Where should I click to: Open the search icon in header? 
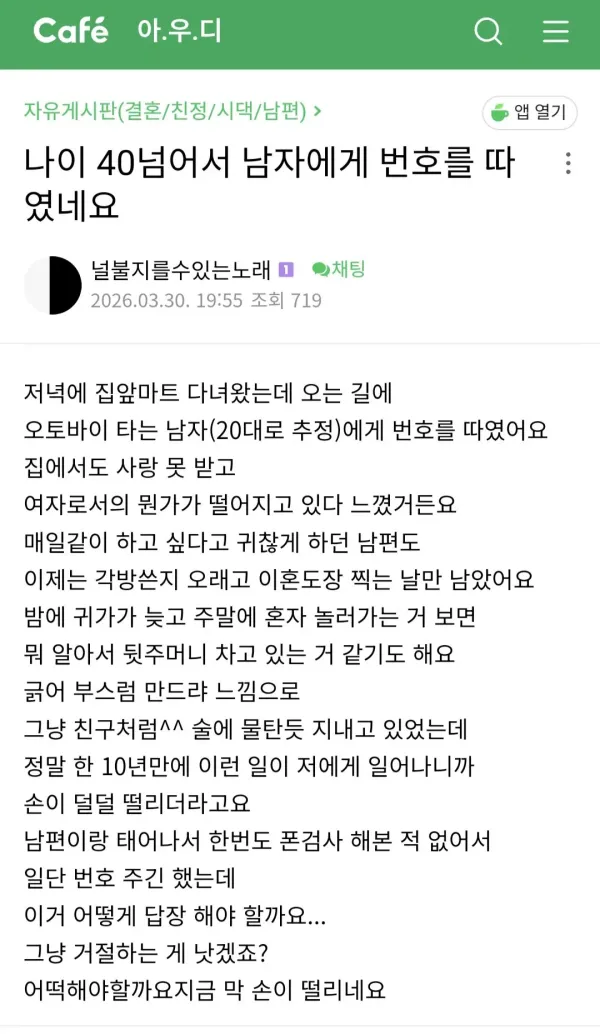coord(488,32)
